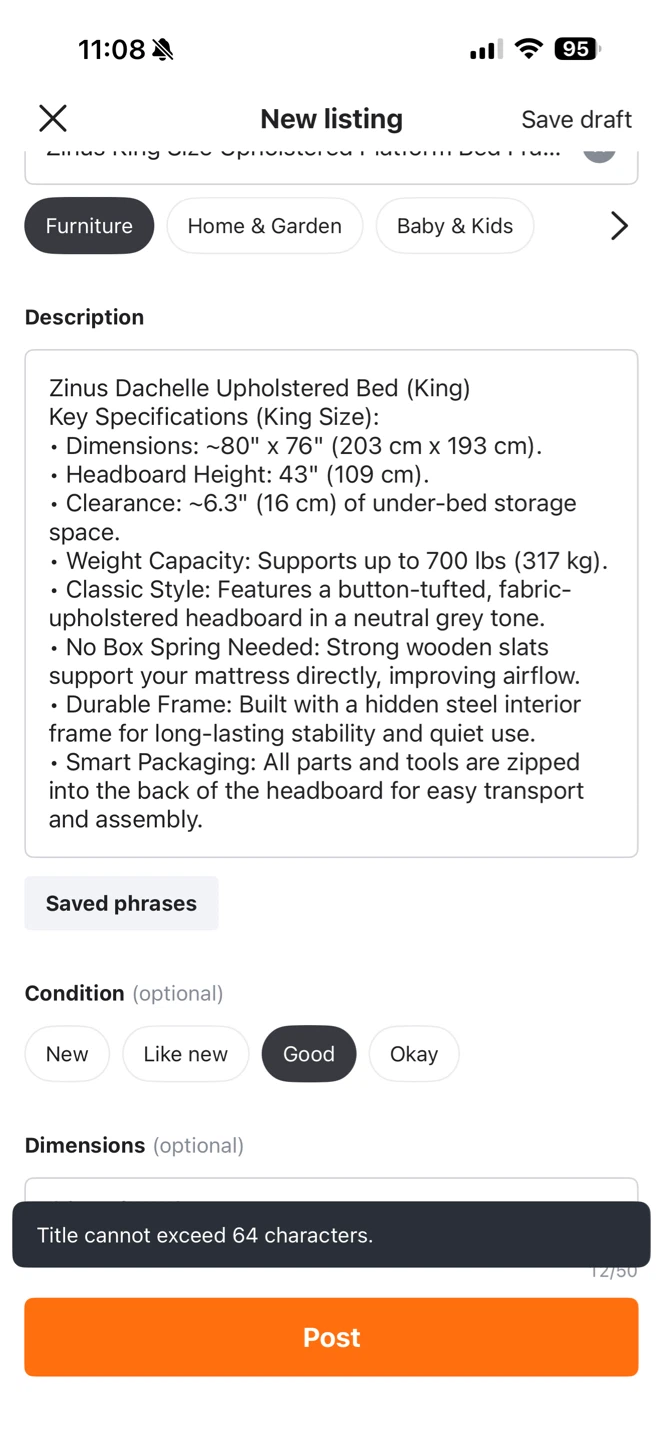Set condition to Okay
The height and width of the screenshot is (1440, 663).
coord(414,1054)
